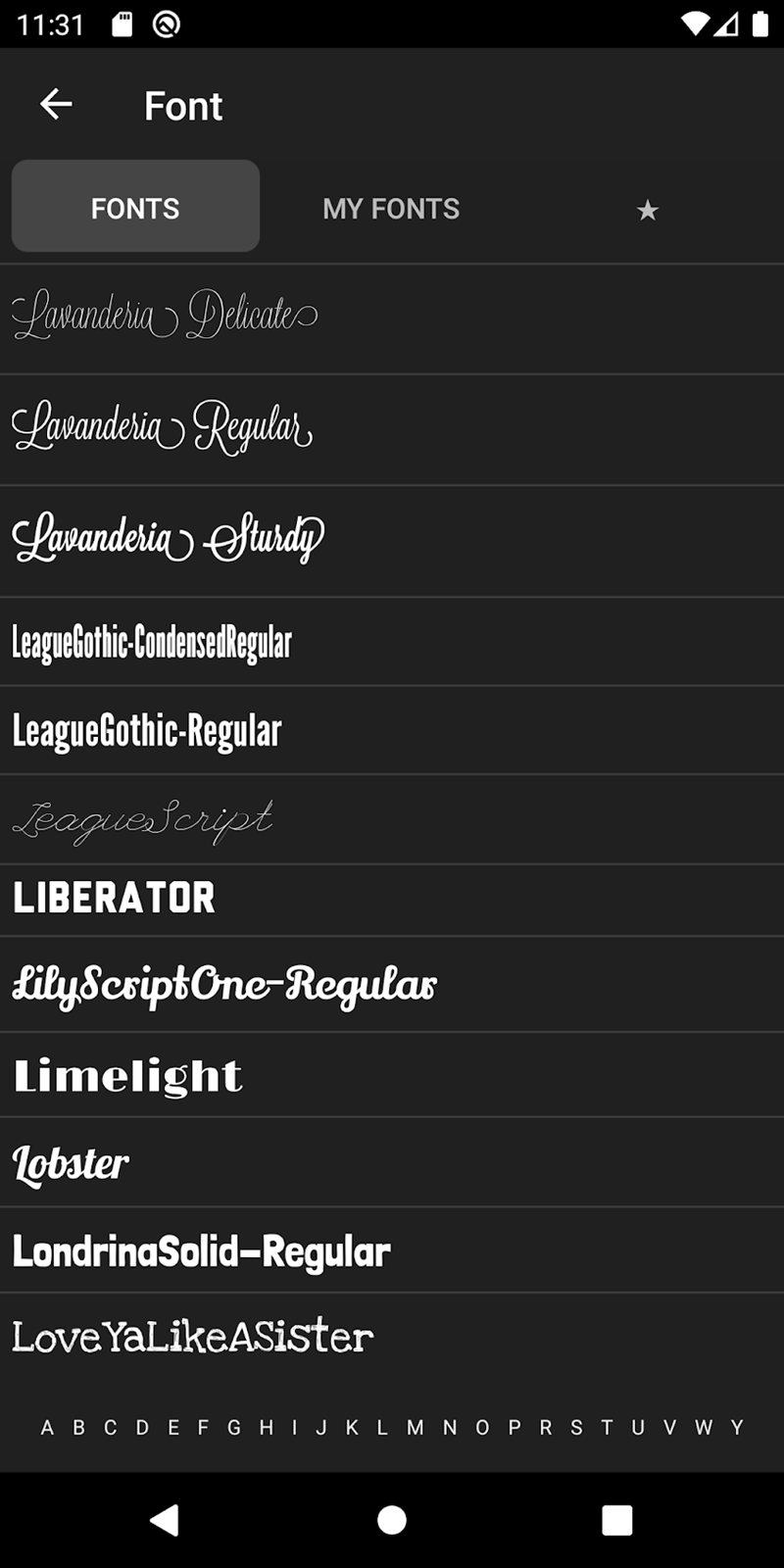Pick the LoveYaLikeASister font
The width and height of the screenshot is (784, 1568).
392,1336
